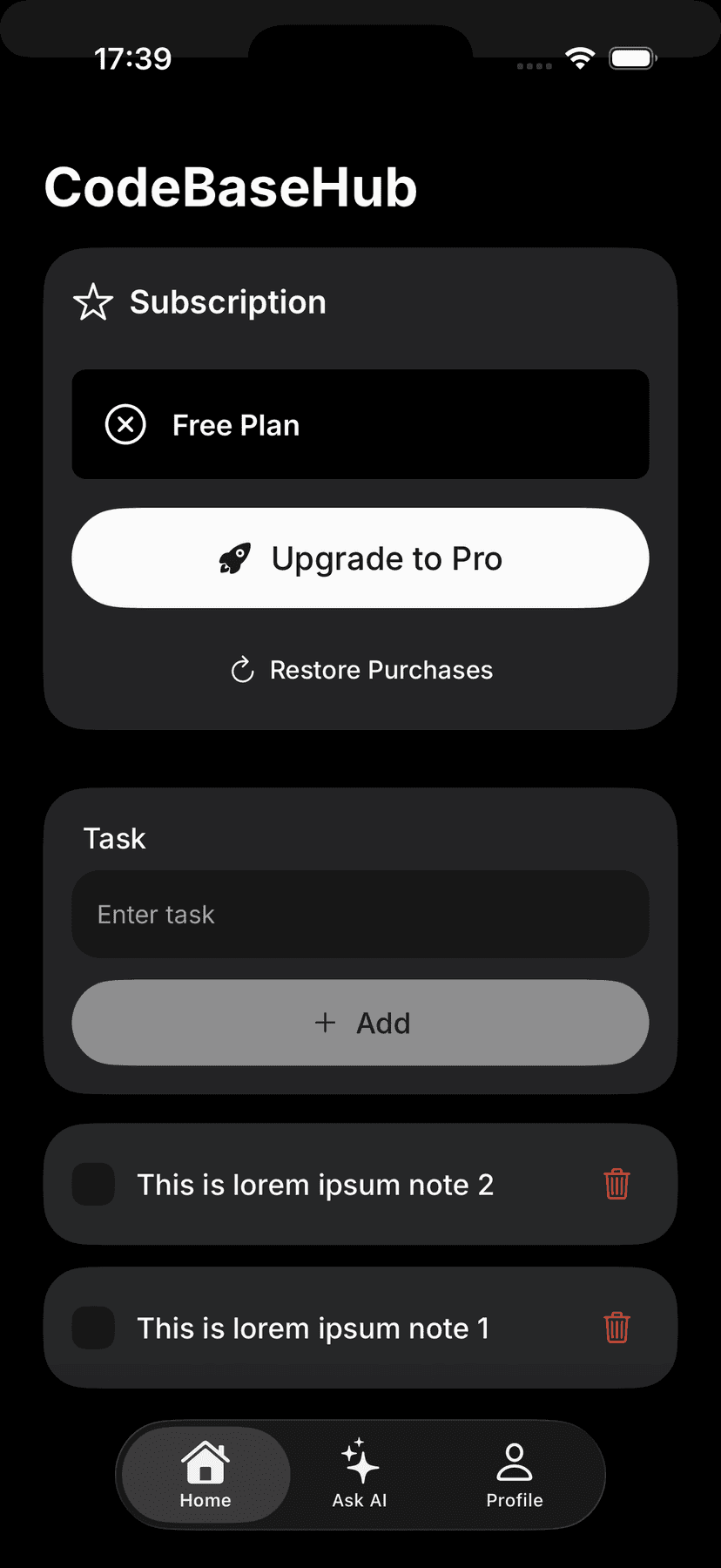Tap the Home house icon in navigation bar
This screenshot has height=1568, width=721.
click(x=205, y=1459)
